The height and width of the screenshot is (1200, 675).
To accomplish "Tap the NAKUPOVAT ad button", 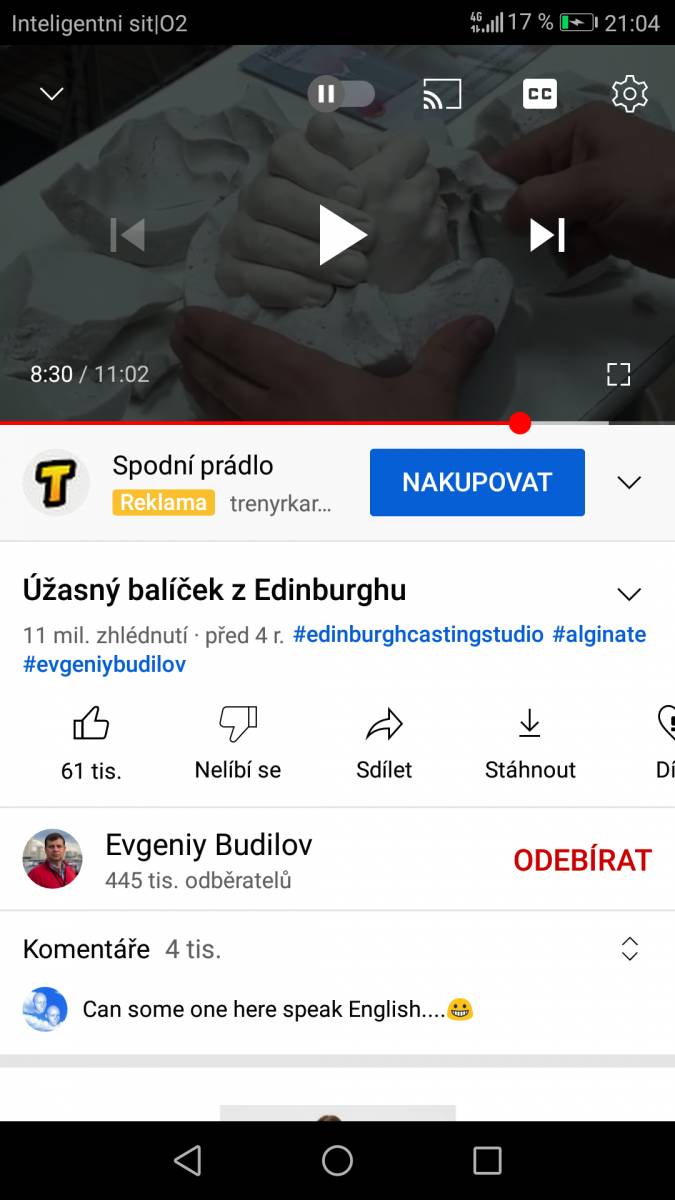I will tap(477, 482).
